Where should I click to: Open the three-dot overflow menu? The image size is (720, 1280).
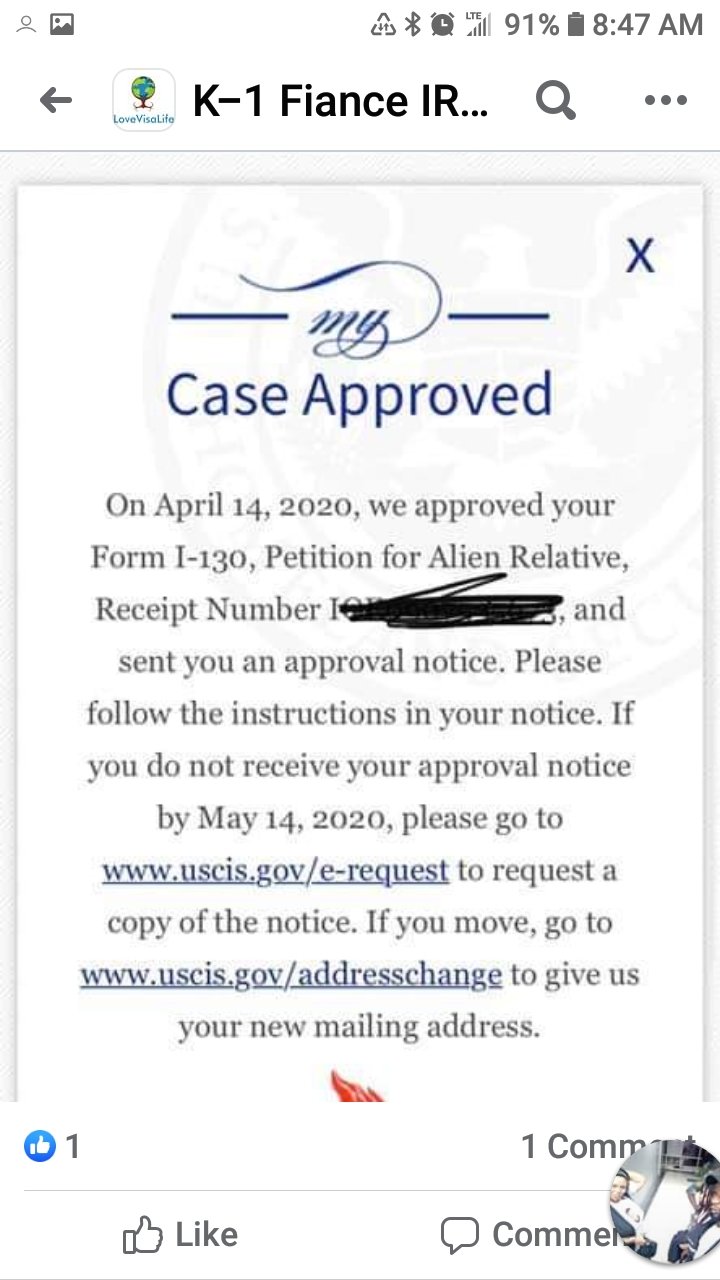click(666, 100)
